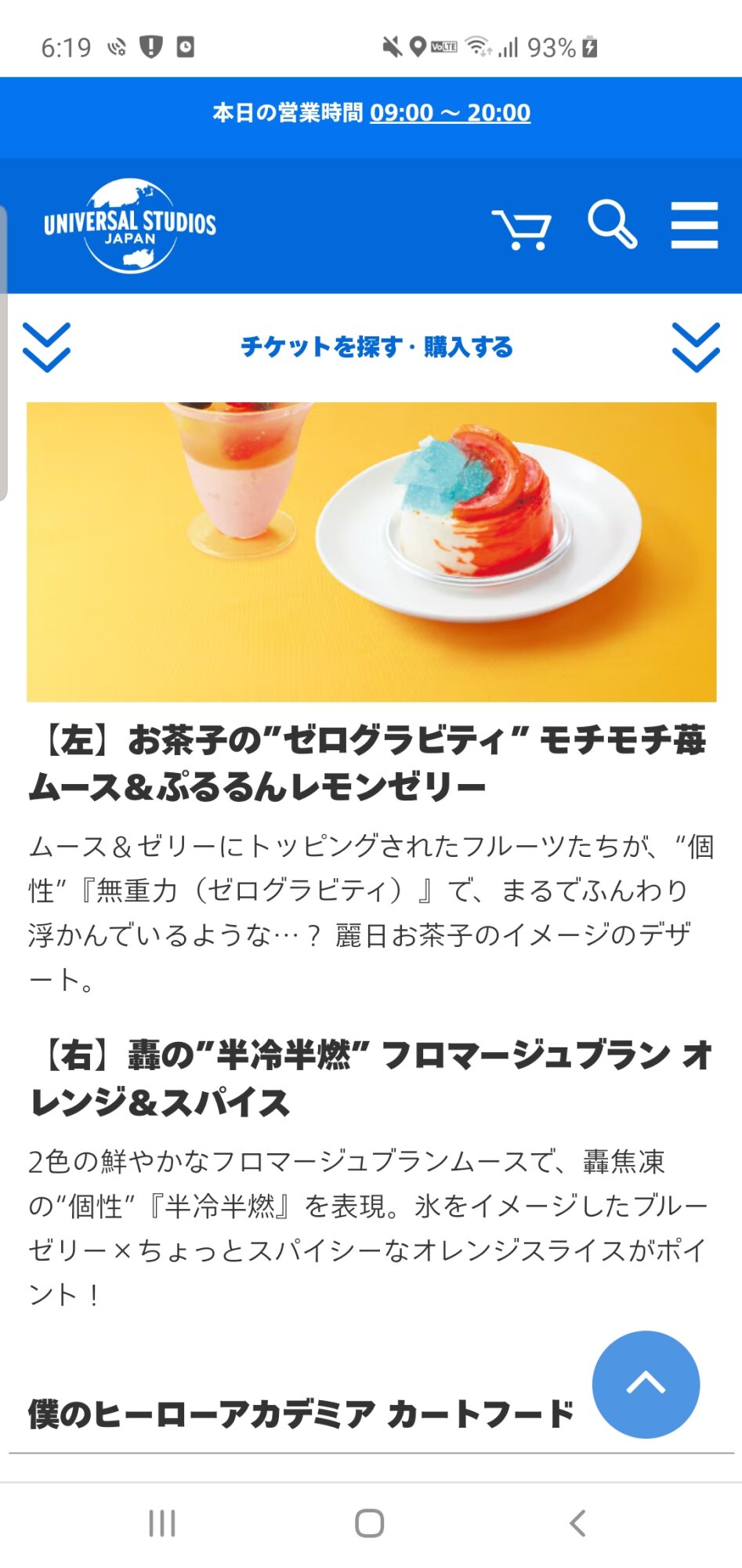Image resolution: width=742 pixels, height=1568 pixels.
Task: Go back with system back button
Action: click(x=577, y=1523)
